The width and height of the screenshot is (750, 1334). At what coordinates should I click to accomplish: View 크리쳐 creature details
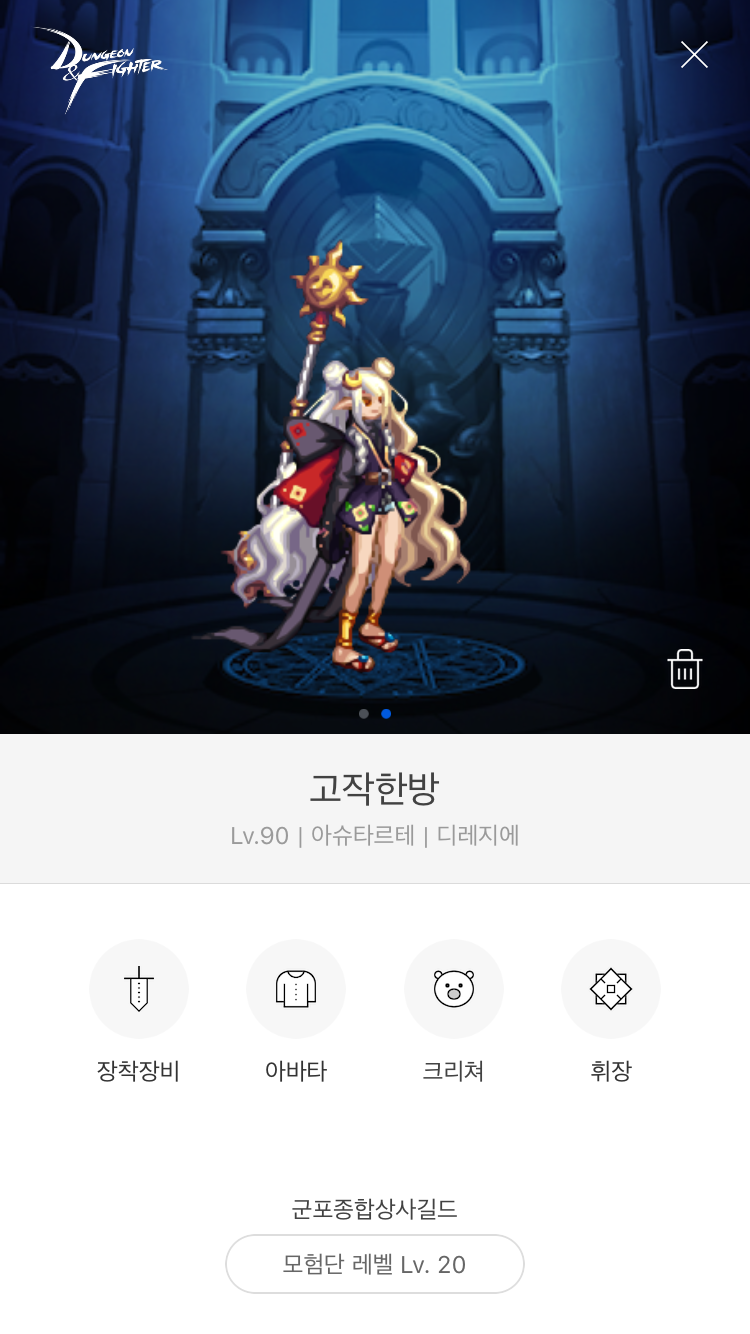coord(453,989)
